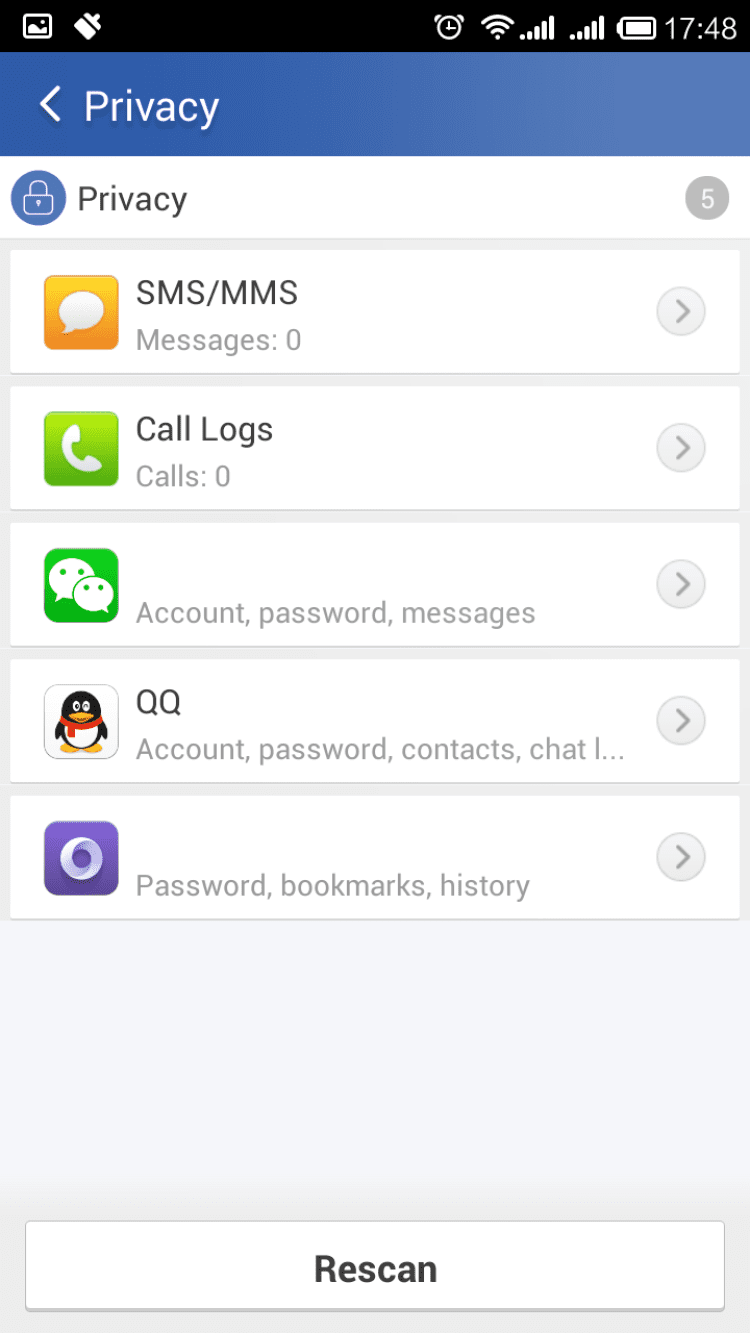The height and width of the screenshot is (1333, 750).
Task: Open the row with password, bookmarks, history
Action: pos(375,858)
